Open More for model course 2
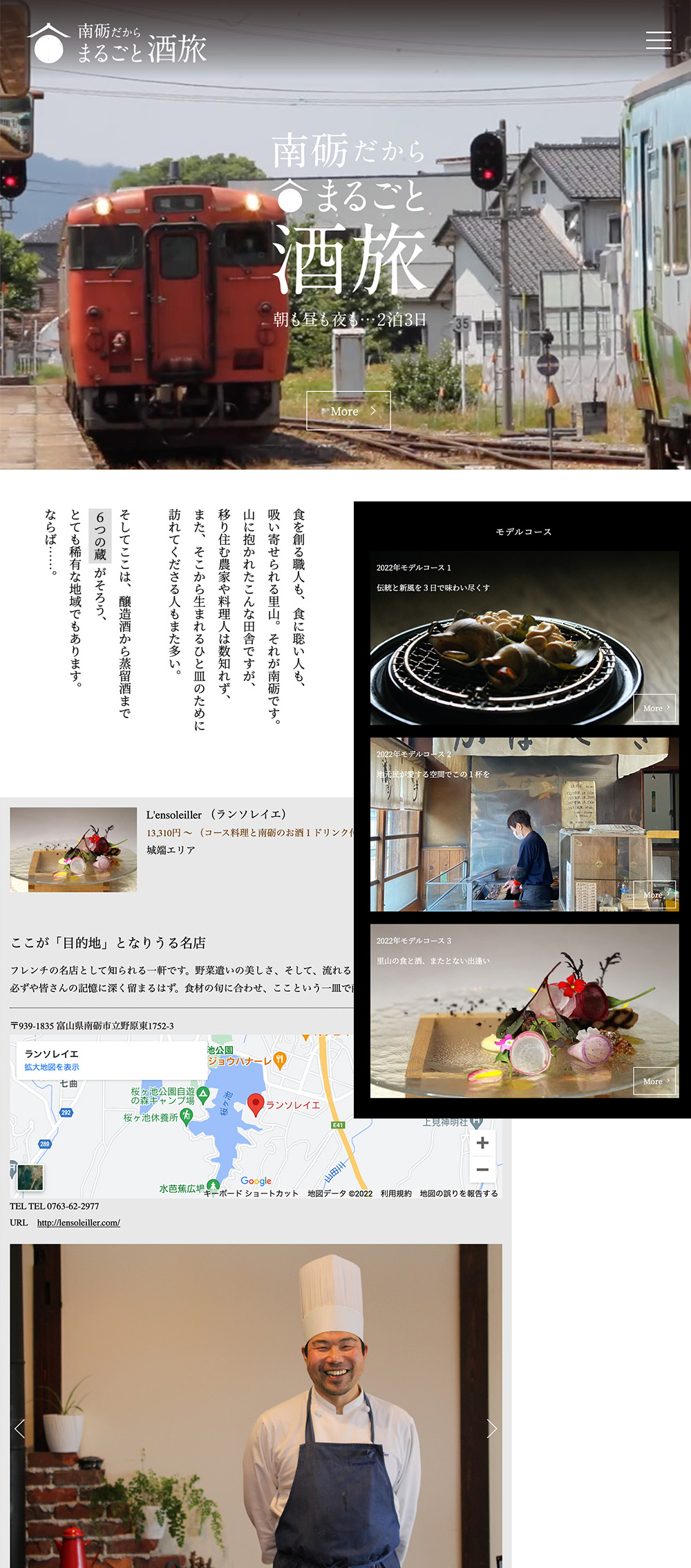The height and width of the screenshot is (1568, 691). pyautogui.click(x=654, y=895)
